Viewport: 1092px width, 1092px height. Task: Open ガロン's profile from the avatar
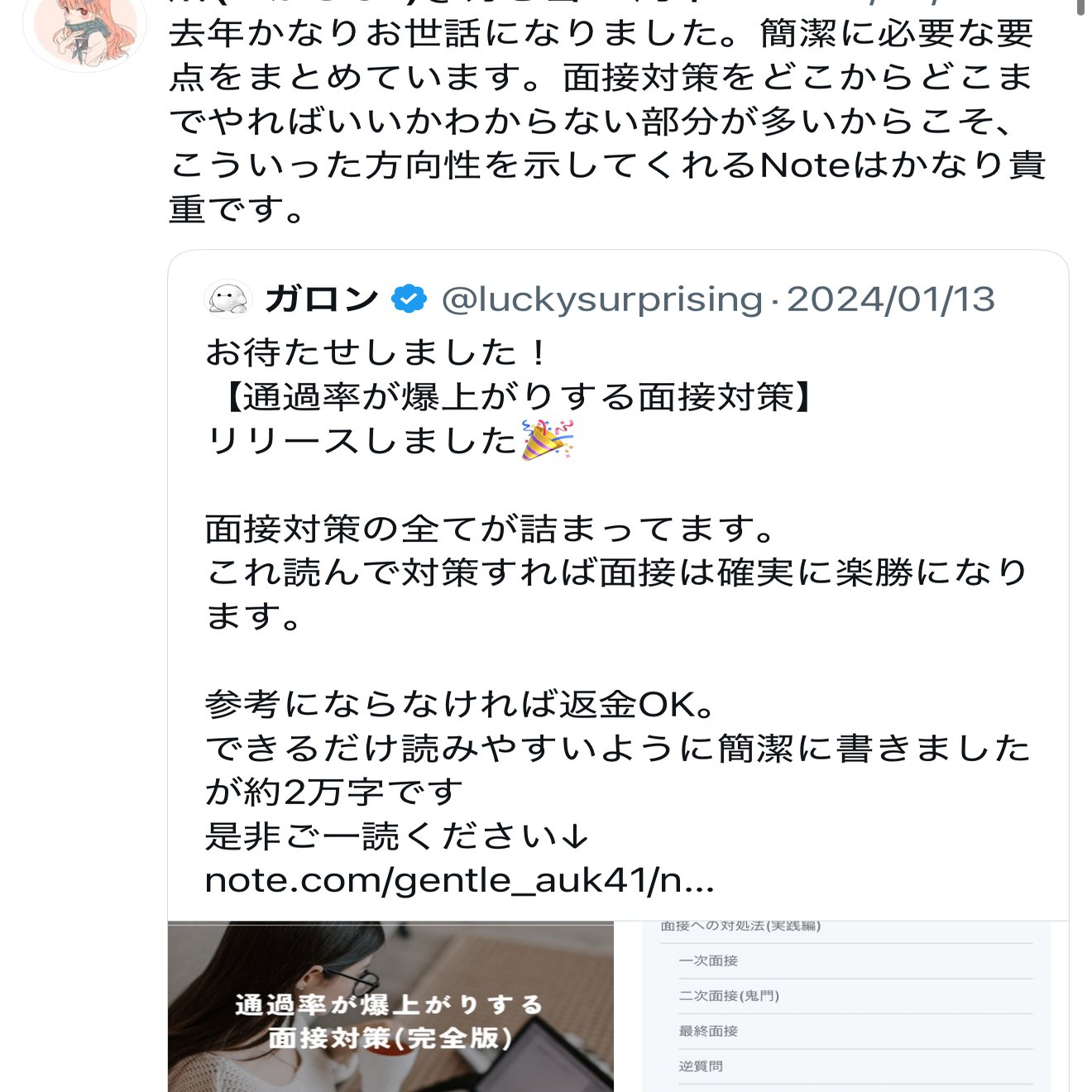coord(227,299)
